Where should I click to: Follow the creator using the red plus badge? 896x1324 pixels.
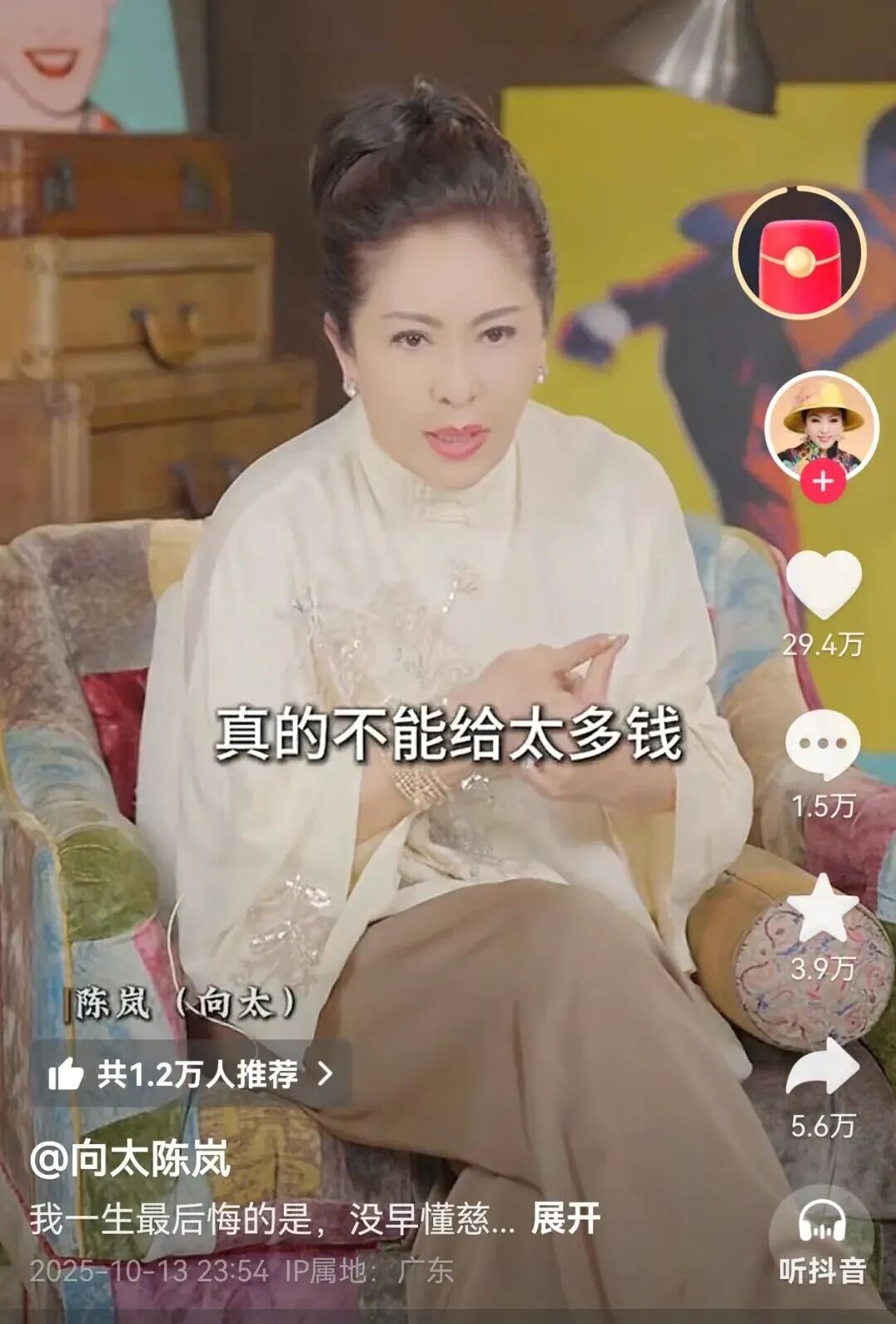822,481
